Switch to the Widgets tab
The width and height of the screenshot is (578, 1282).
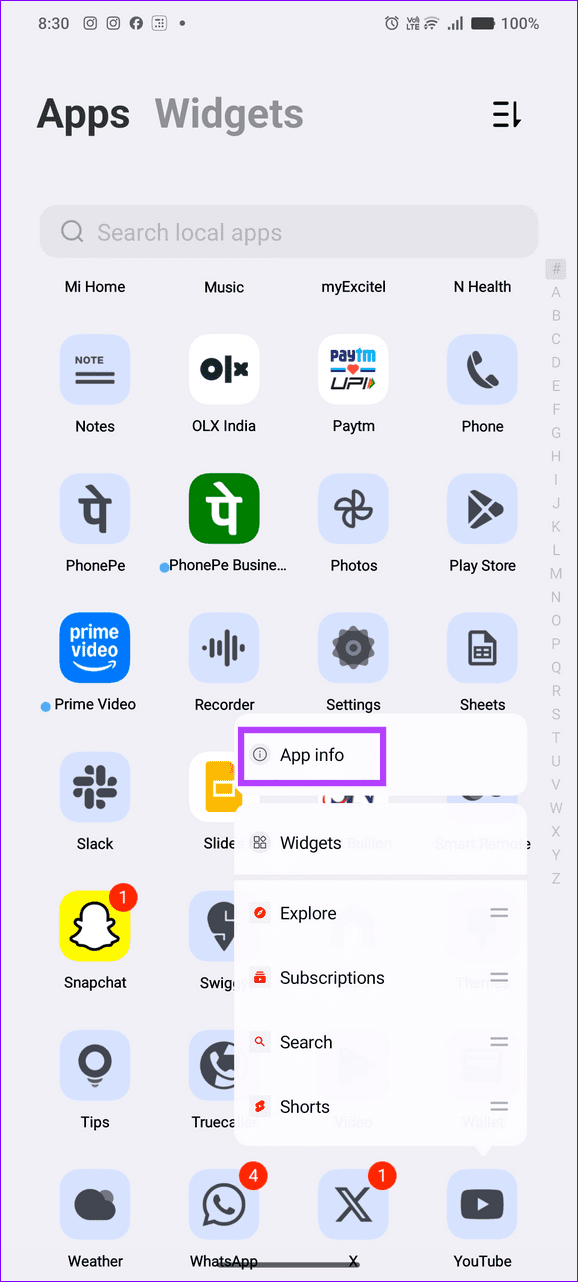pyautogui.click(x=229, y=115)
